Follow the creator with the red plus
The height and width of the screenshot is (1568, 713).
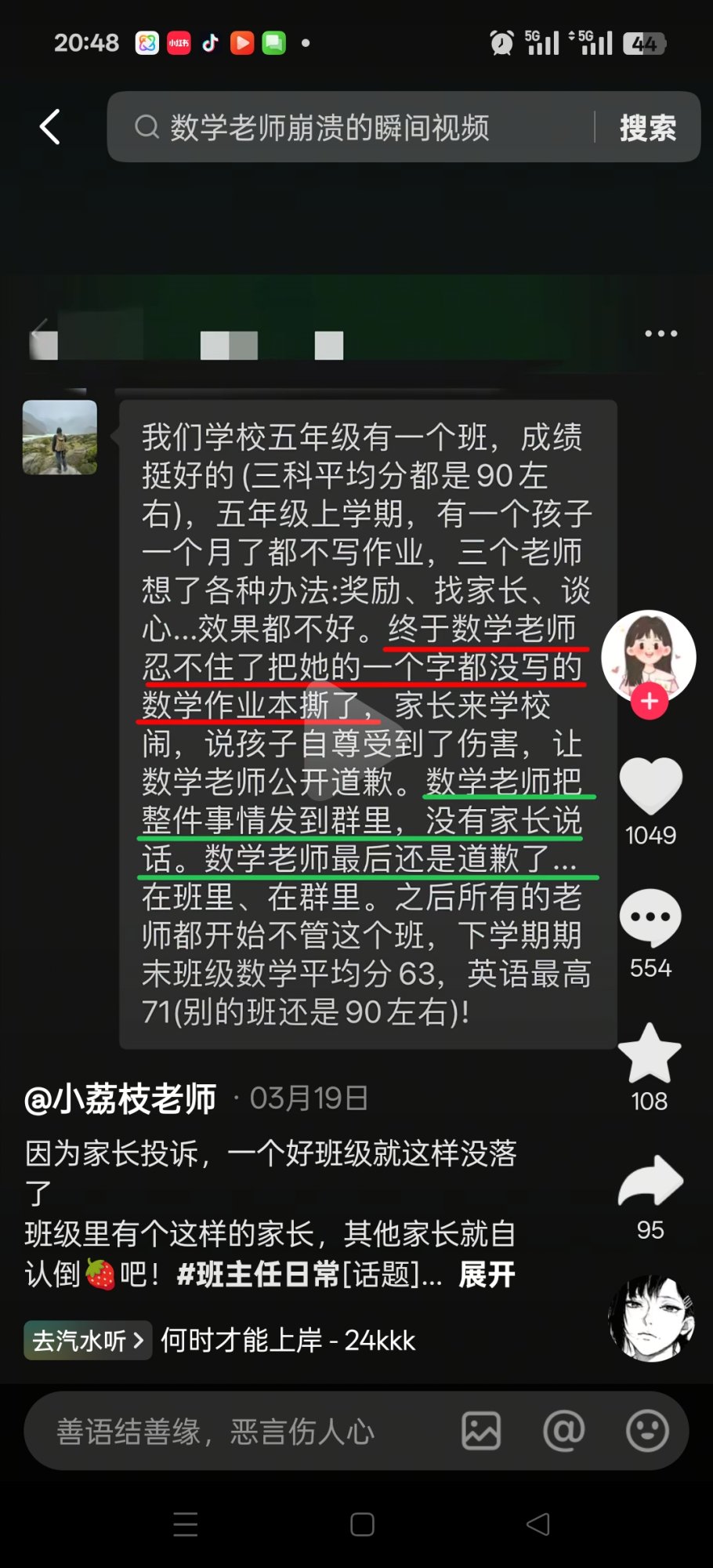(650, 702)
